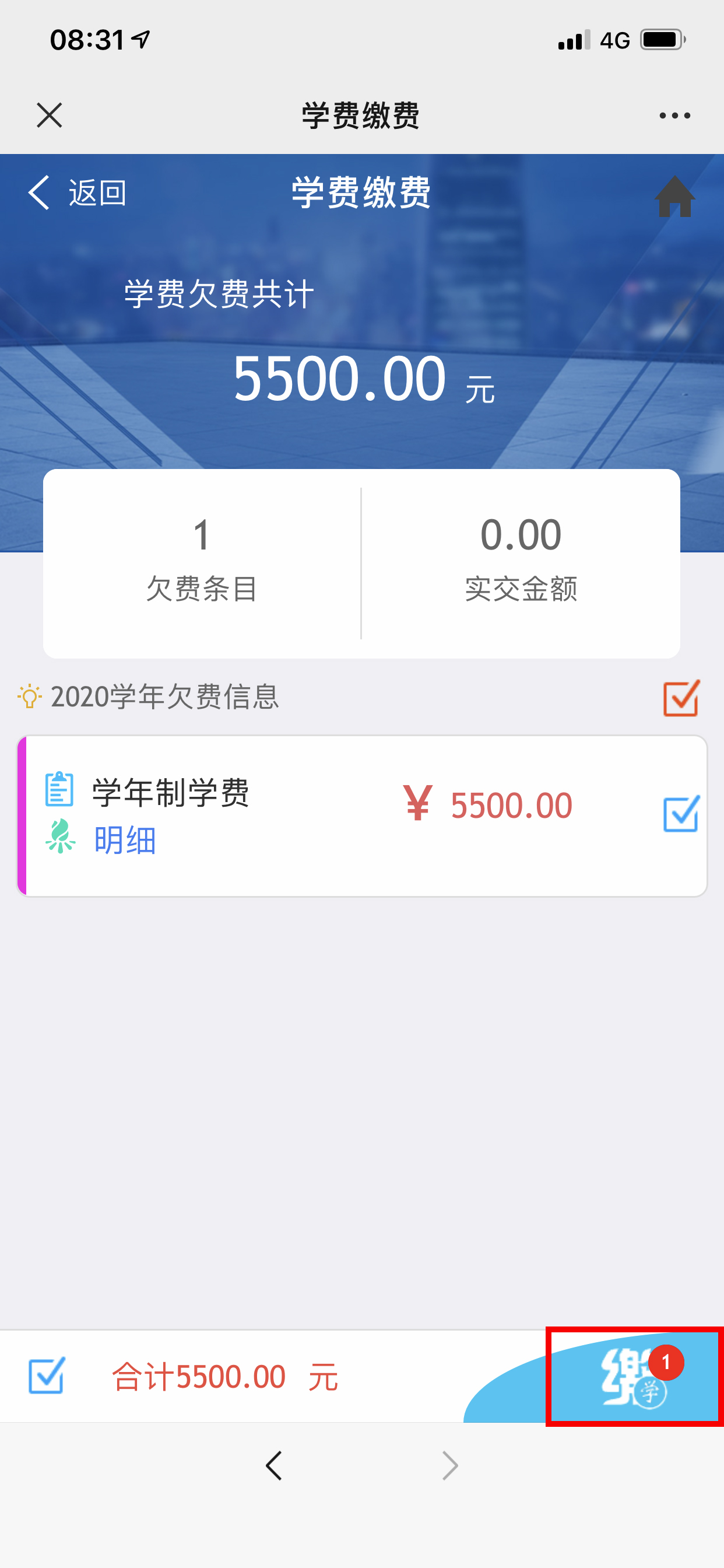The height and width of the screenshot is (1568, 724).
Task: Navigate back with the browser back arrow
Action: click(x=275, y=1466)
